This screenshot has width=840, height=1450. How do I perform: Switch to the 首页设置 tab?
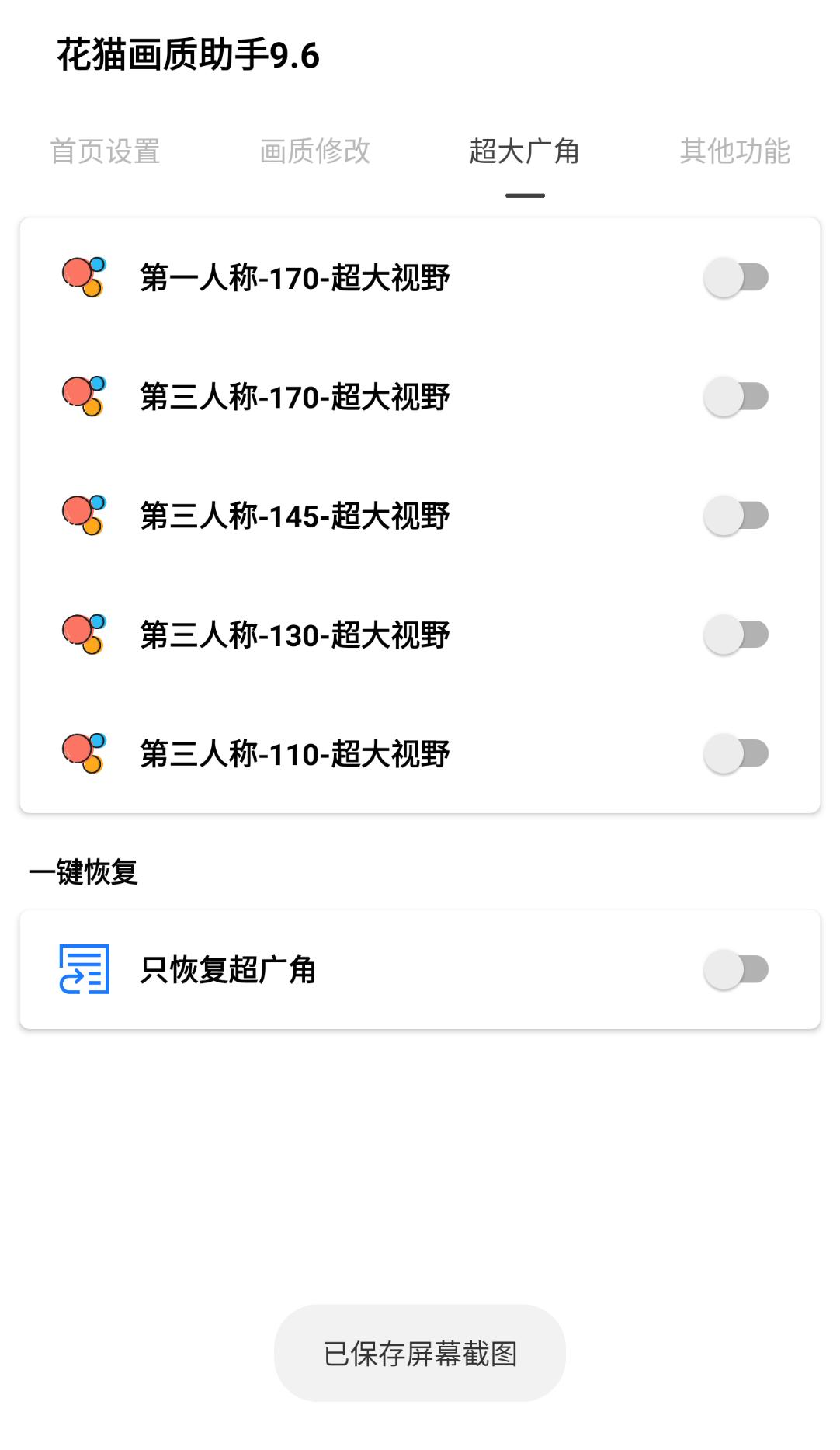pos(106,152)
